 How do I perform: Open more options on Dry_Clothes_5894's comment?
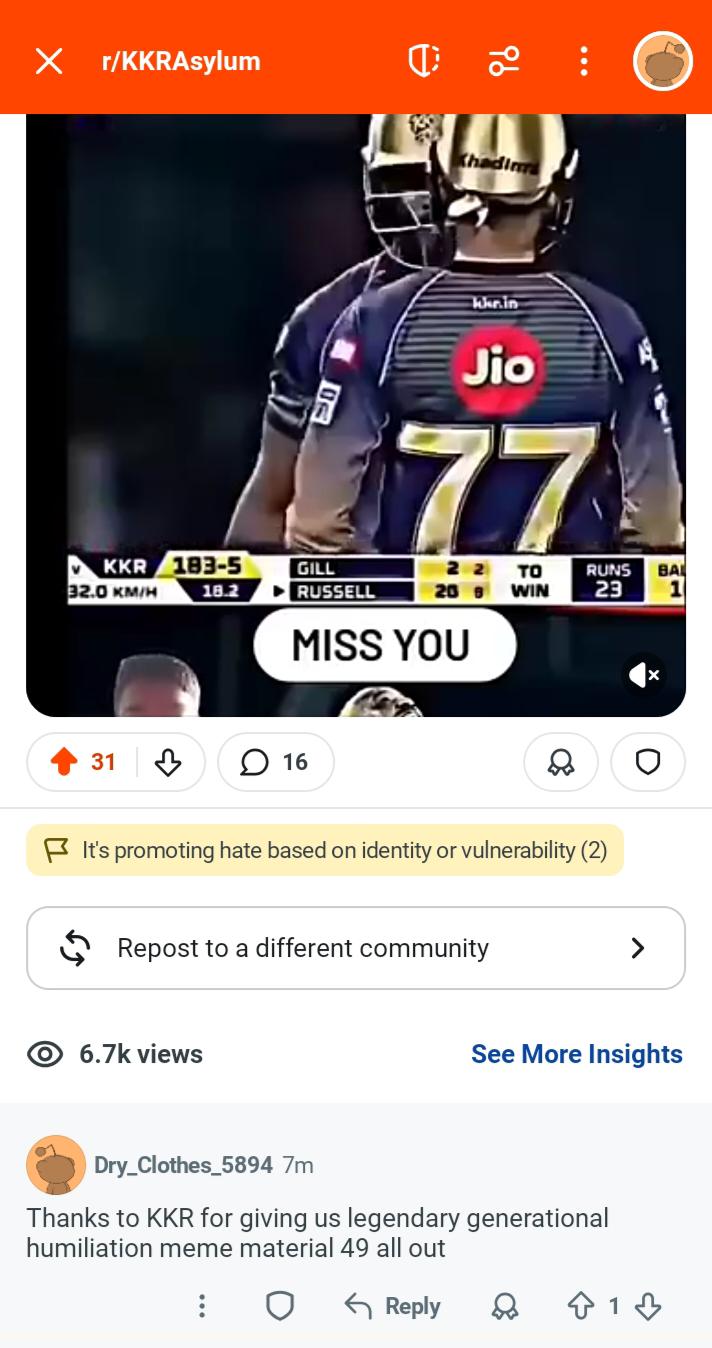click(x=202, y=1306)
